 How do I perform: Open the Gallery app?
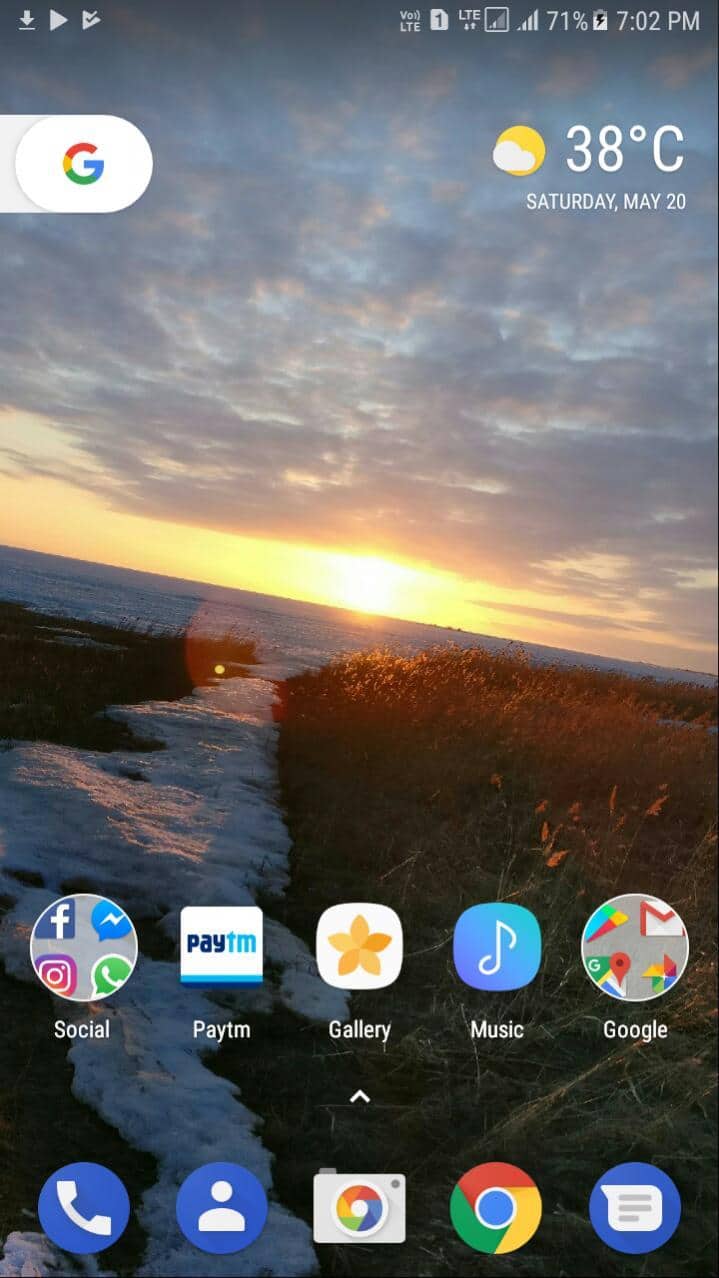point(359,948)
